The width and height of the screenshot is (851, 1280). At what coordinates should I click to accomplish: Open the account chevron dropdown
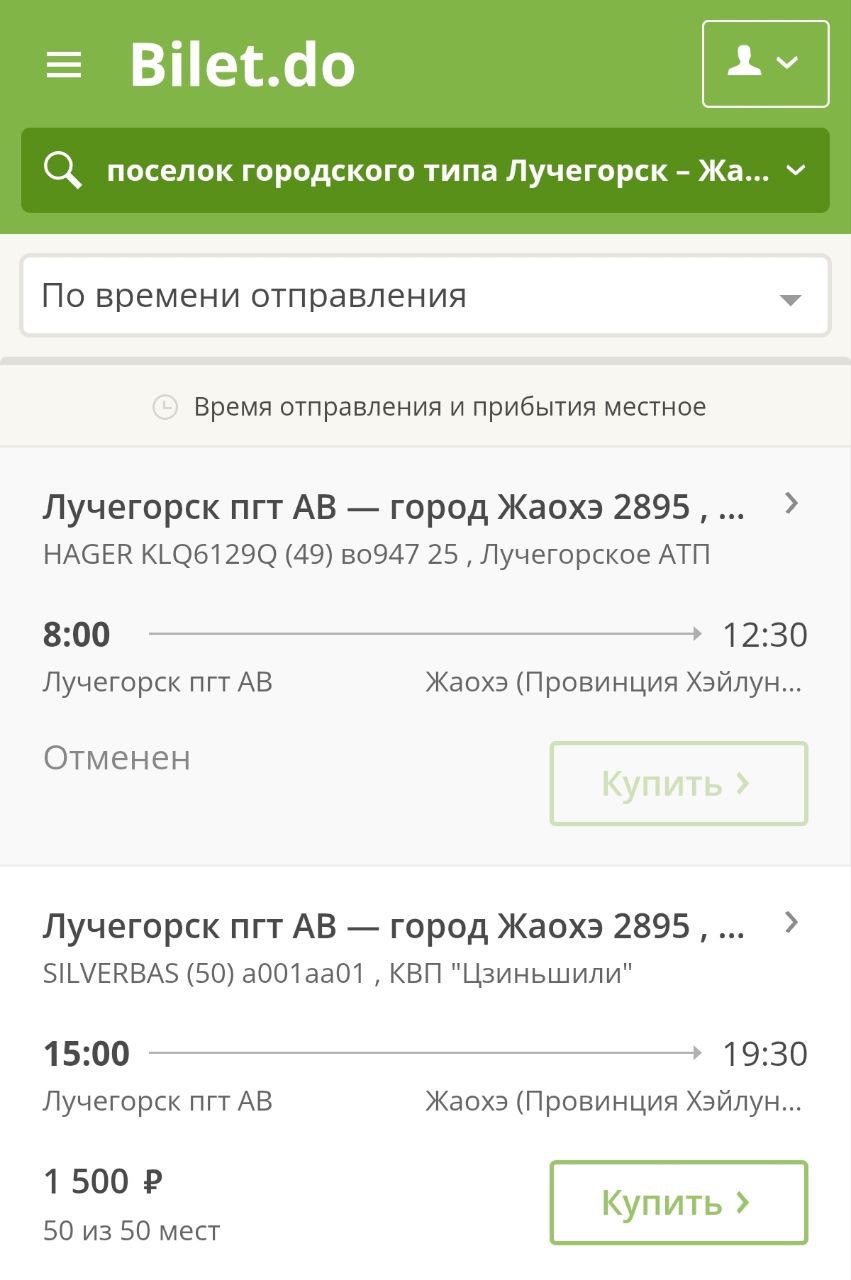[x=790, y=63]
